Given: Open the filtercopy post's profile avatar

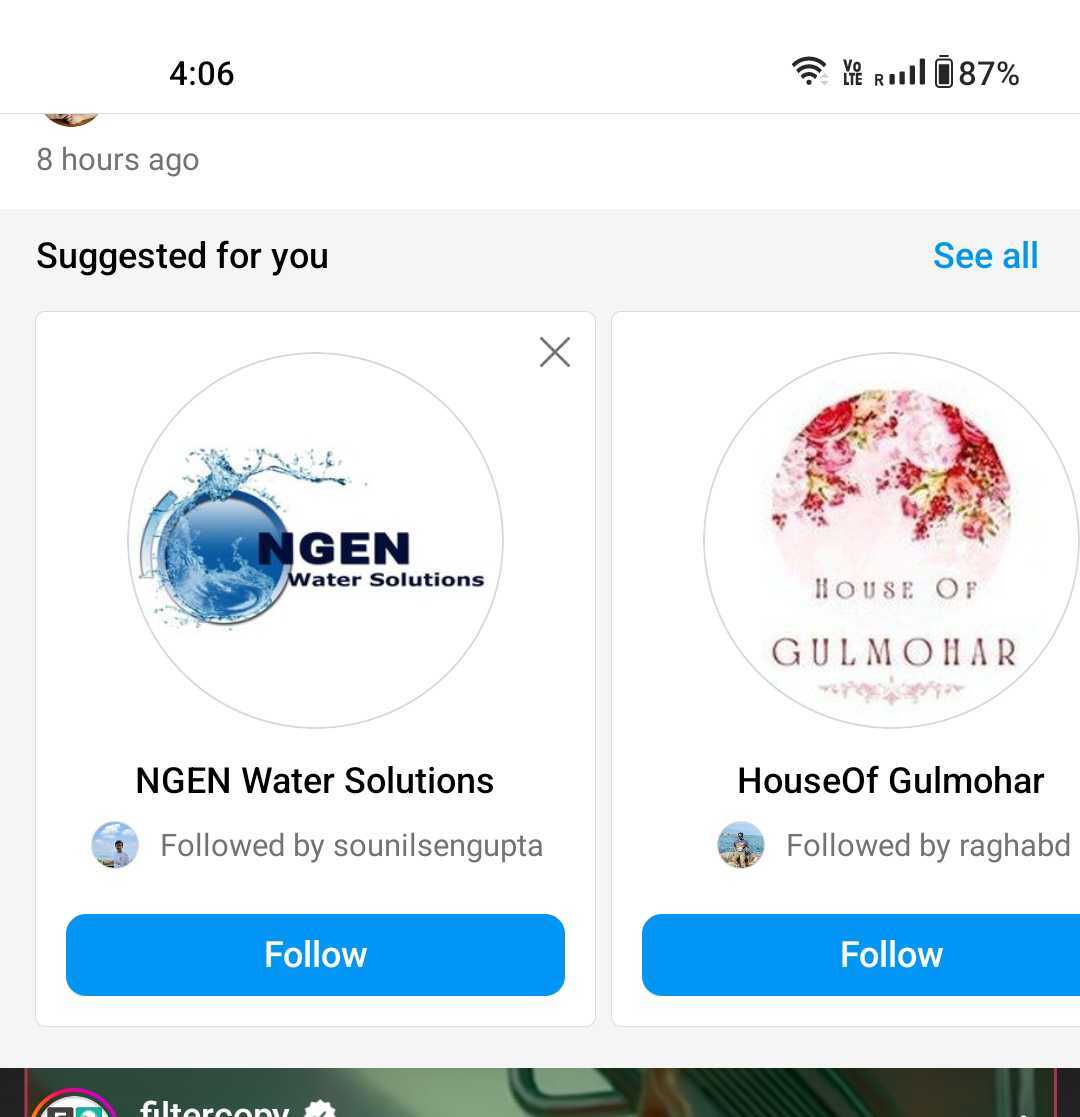Looking at the screenshot, I should pos(72,1105).
